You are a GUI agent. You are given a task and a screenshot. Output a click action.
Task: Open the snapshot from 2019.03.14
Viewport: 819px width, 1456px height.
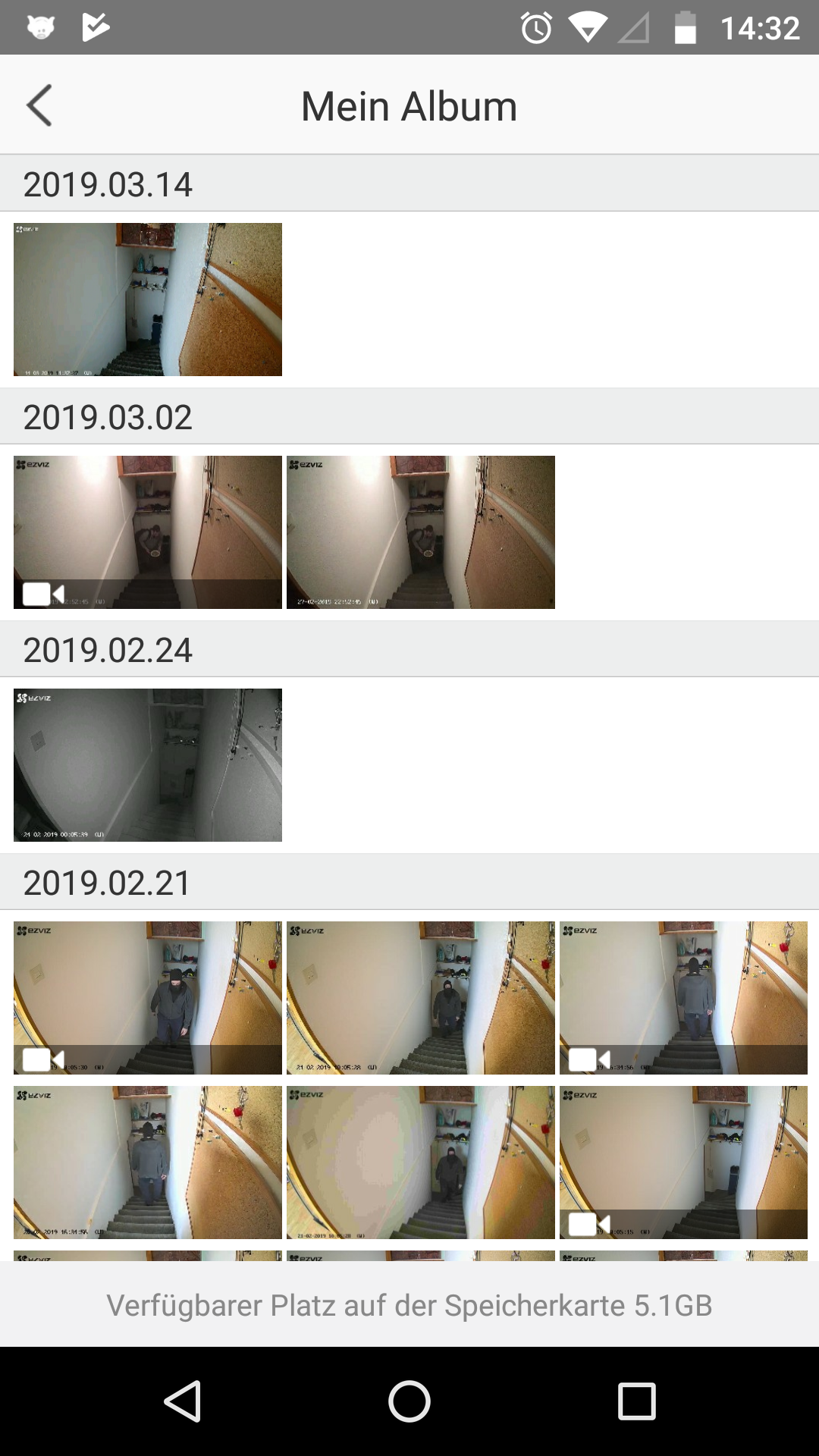click(x=148, y=300)
